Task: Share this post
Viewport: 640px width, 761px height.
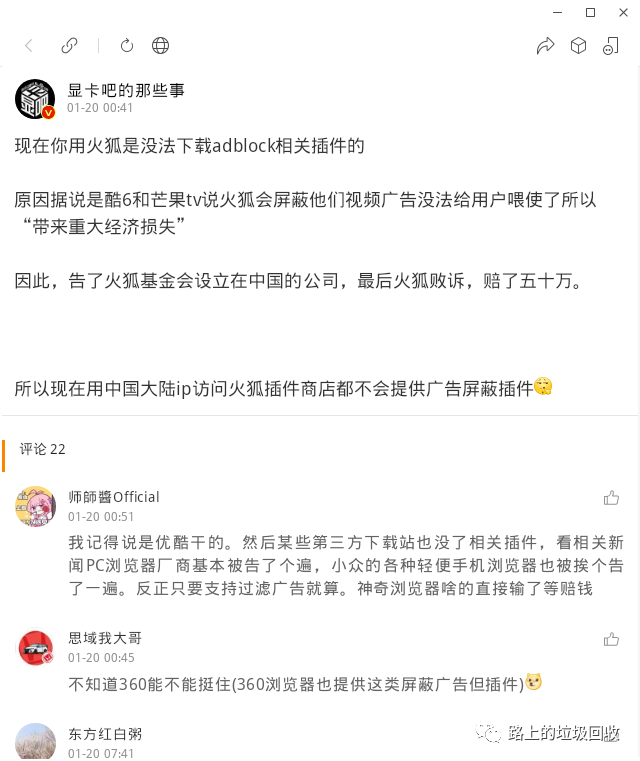Action: pos(545,45)
